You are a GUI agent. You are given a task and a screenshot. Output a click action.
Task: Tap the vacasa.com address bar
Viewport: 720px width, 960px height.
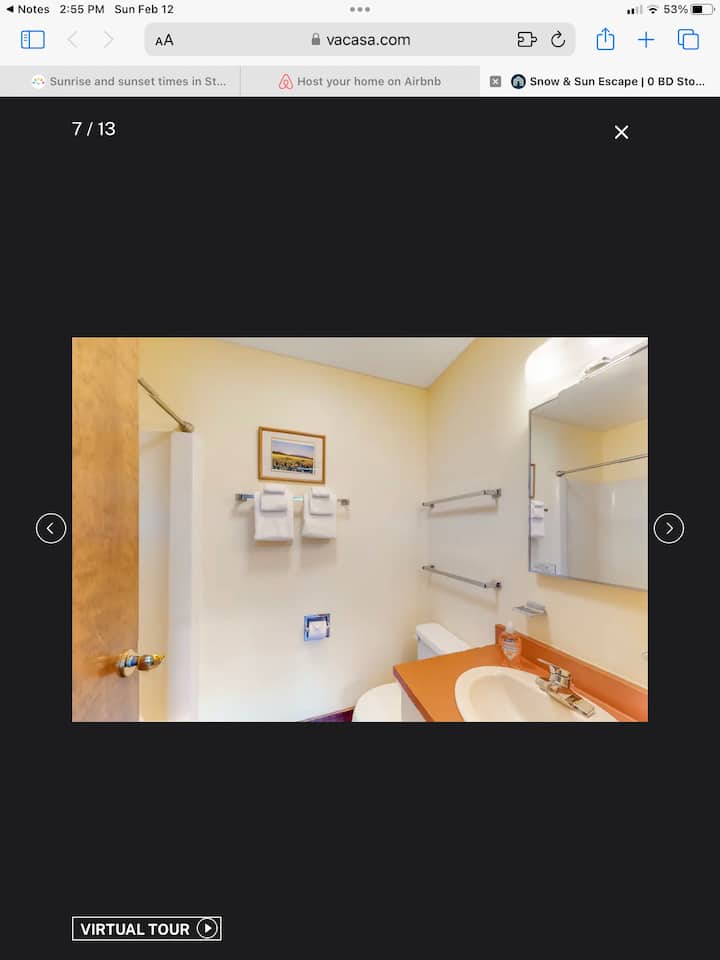pos(360,40)
